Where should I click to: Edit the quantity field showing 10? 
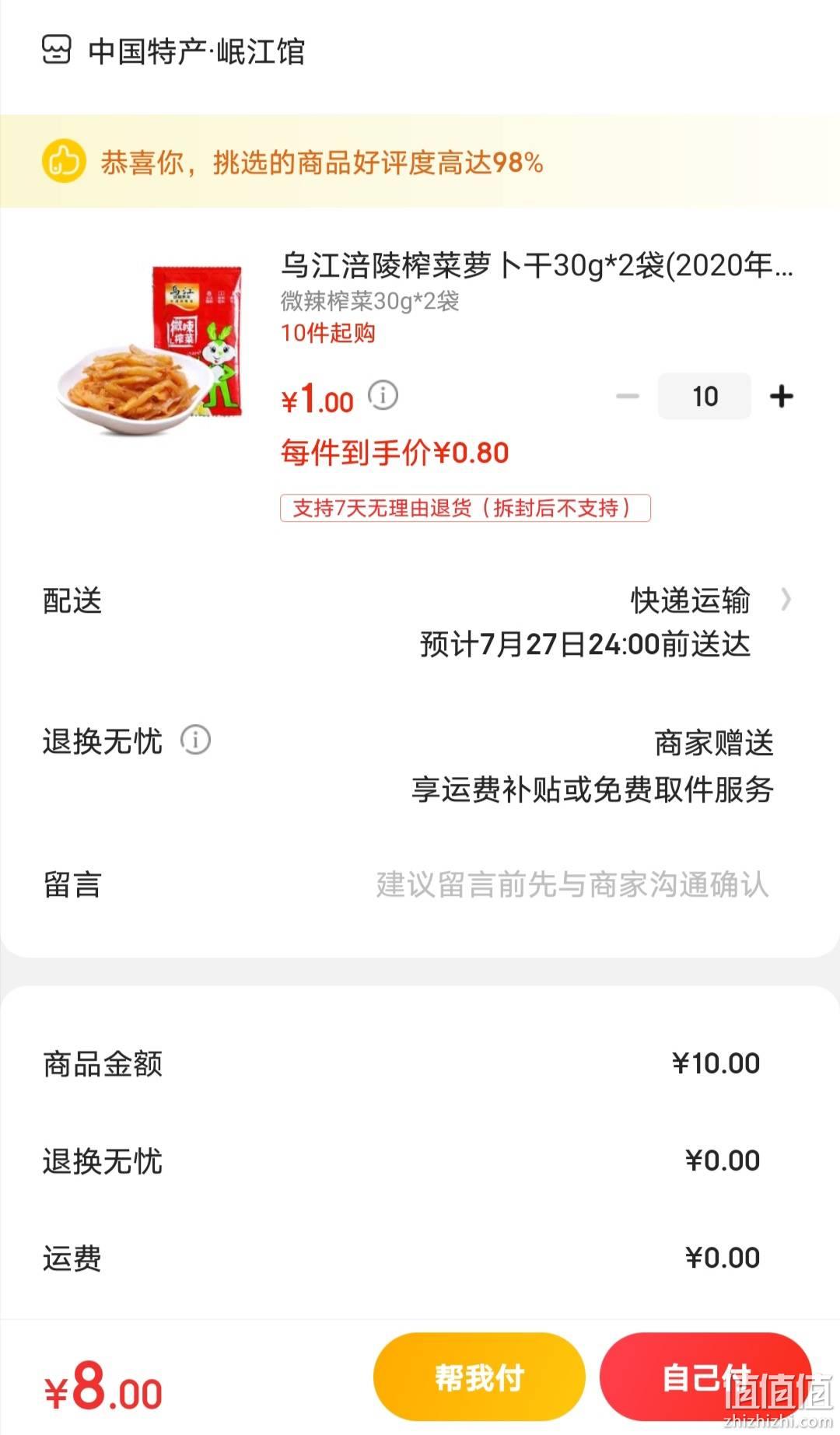pos(705,396)
